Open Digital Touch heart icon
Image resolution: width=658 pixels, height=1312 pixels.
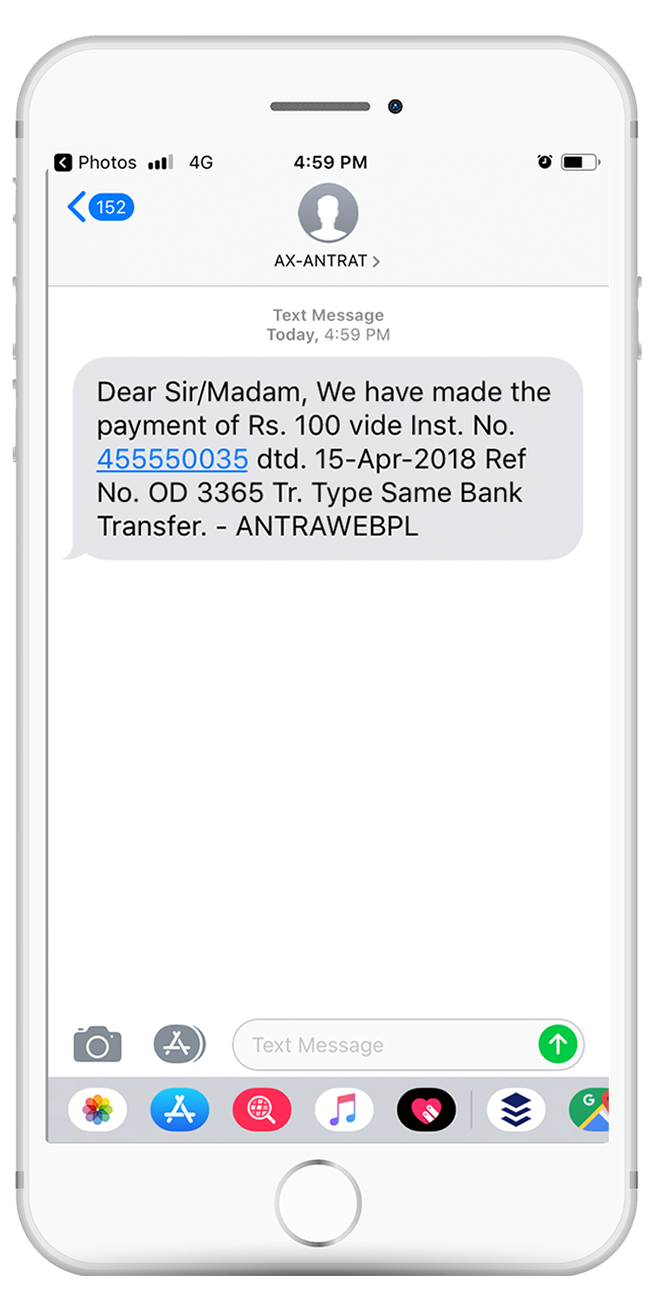tap(426, 1110)
